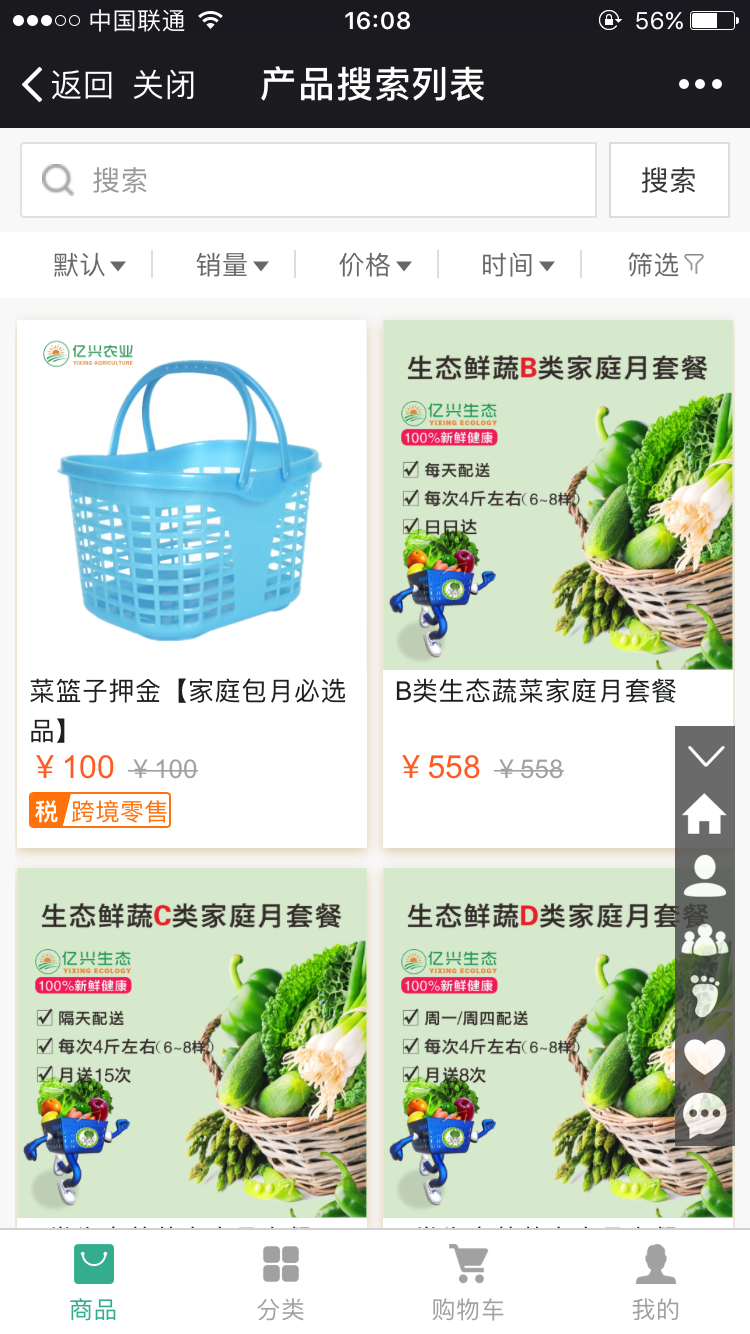Image resolution: width=750 pixels, height=1334 pixels.
Task: Sort products by 销量
Action: pos(232,265)
